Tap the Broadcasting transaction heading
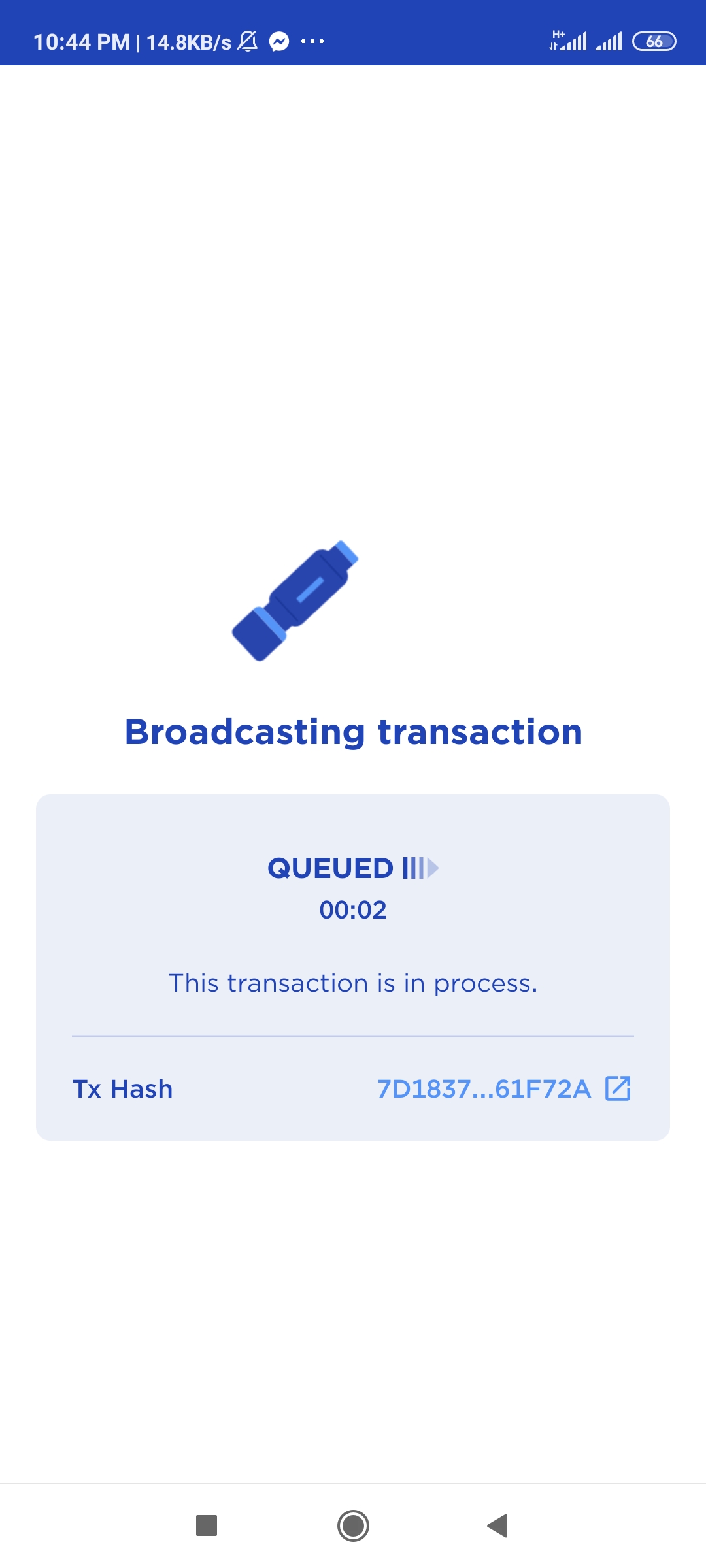 [353, 732]
